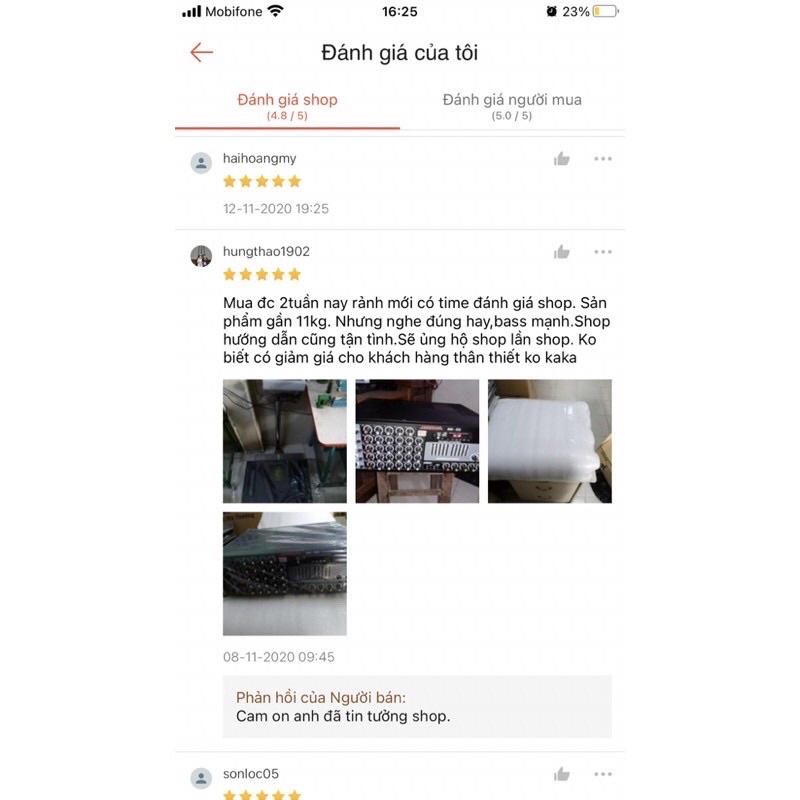This screenshot has height=800, width=800.
Task: Switch to the Đánh giá người mua tab
Action: coord(512,106)
